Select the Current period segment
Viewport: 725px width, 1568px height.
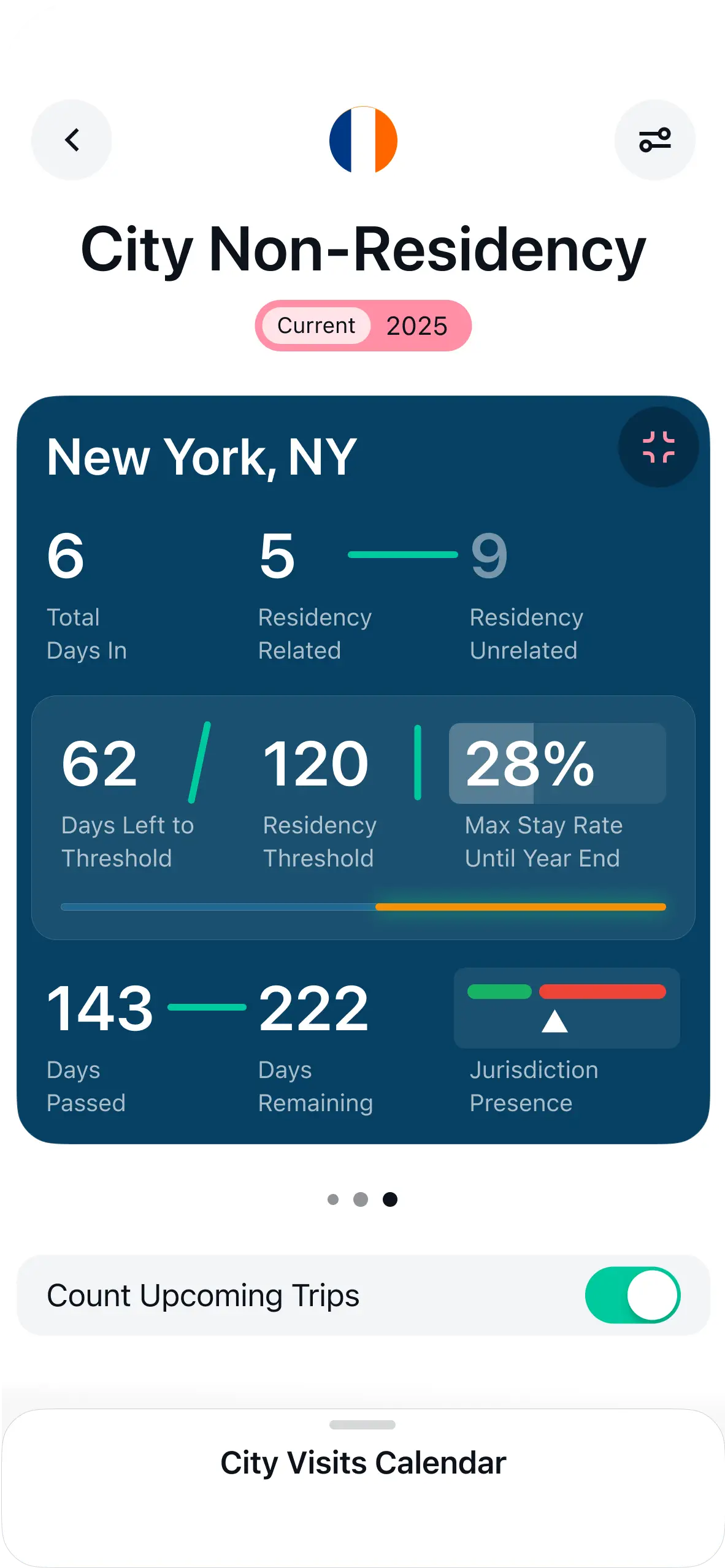click(316, 326)
